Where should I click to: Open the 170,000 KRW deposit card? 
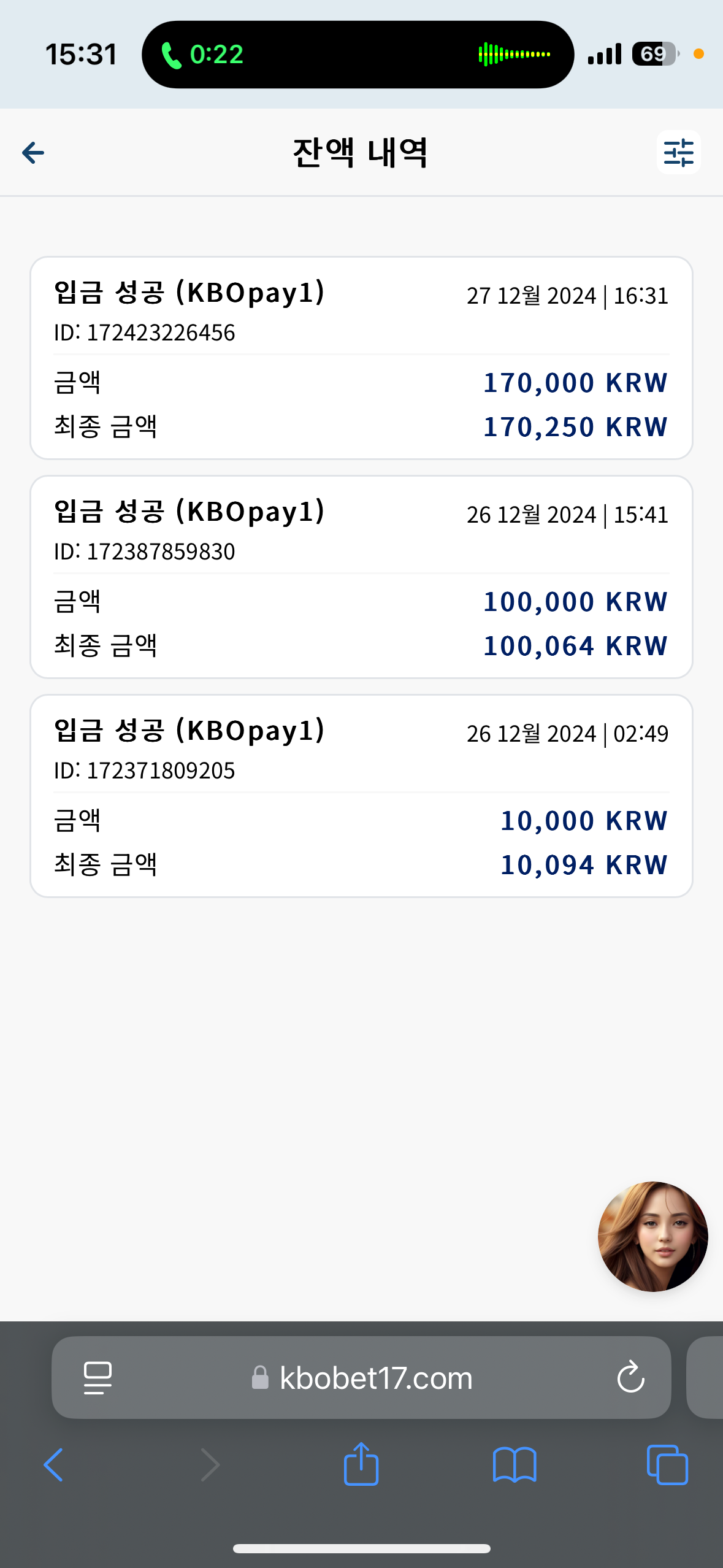tap(361, 358)
